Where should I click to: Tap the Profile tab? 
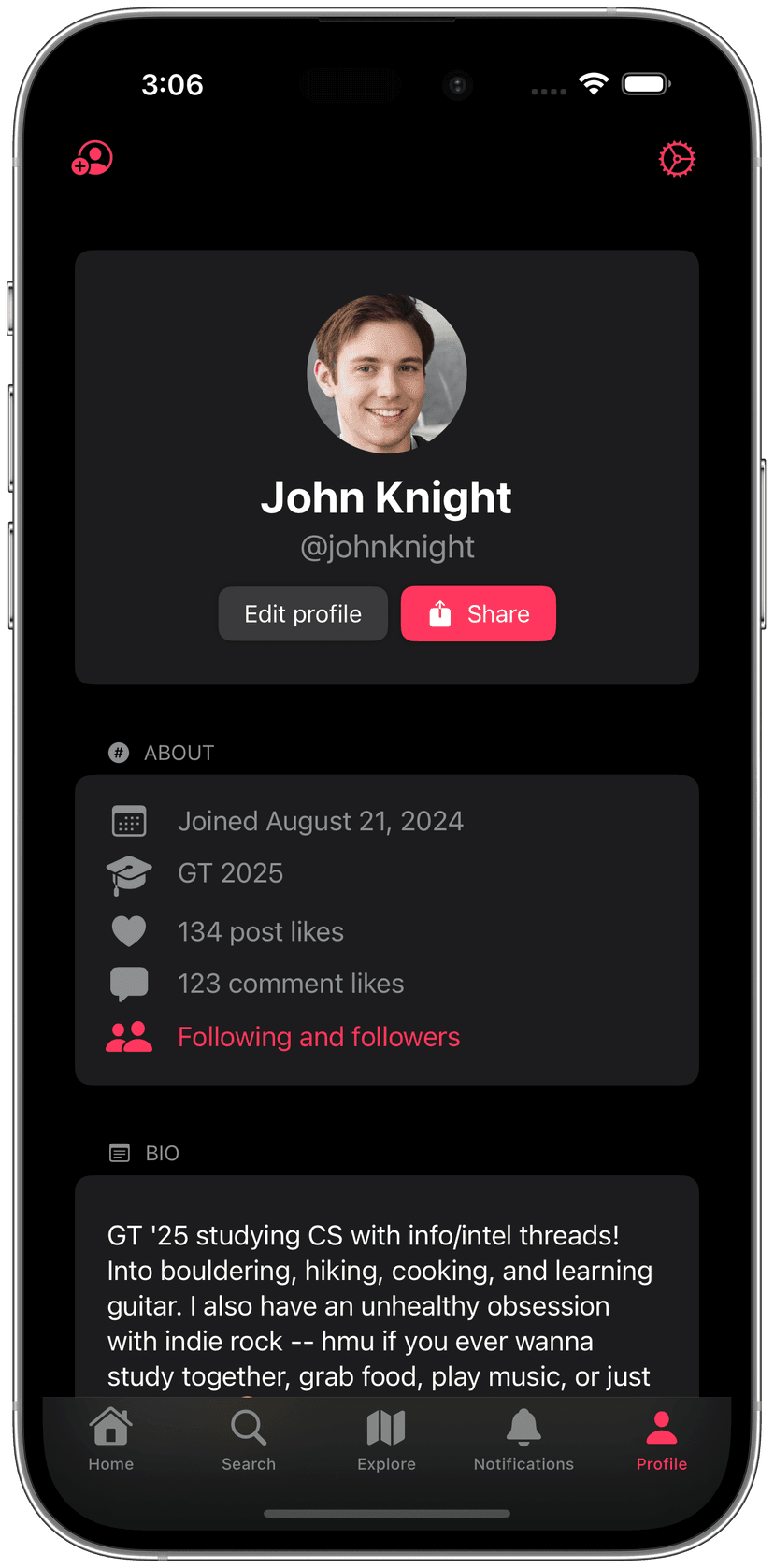click(661, 1439)
